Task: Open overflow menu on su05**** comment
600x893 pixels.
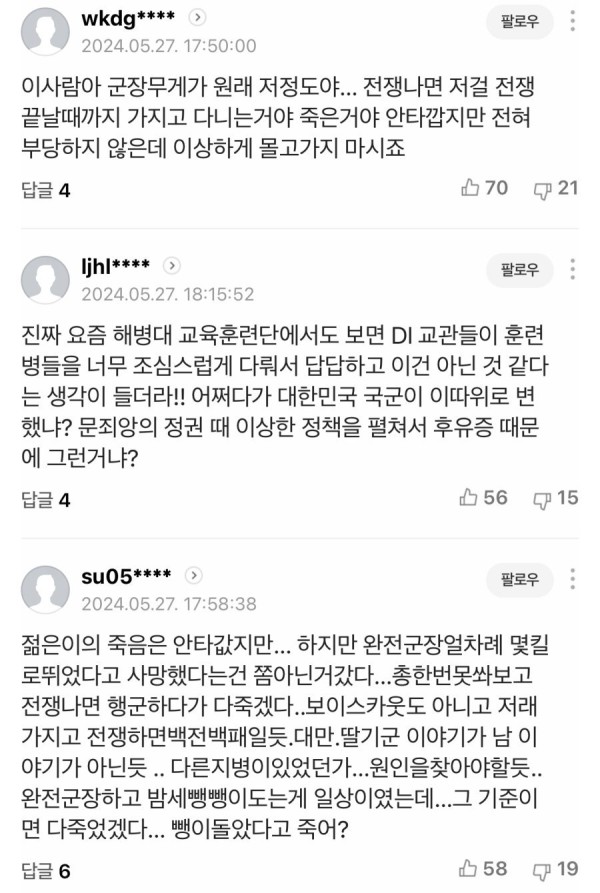Action: point(572,579)
